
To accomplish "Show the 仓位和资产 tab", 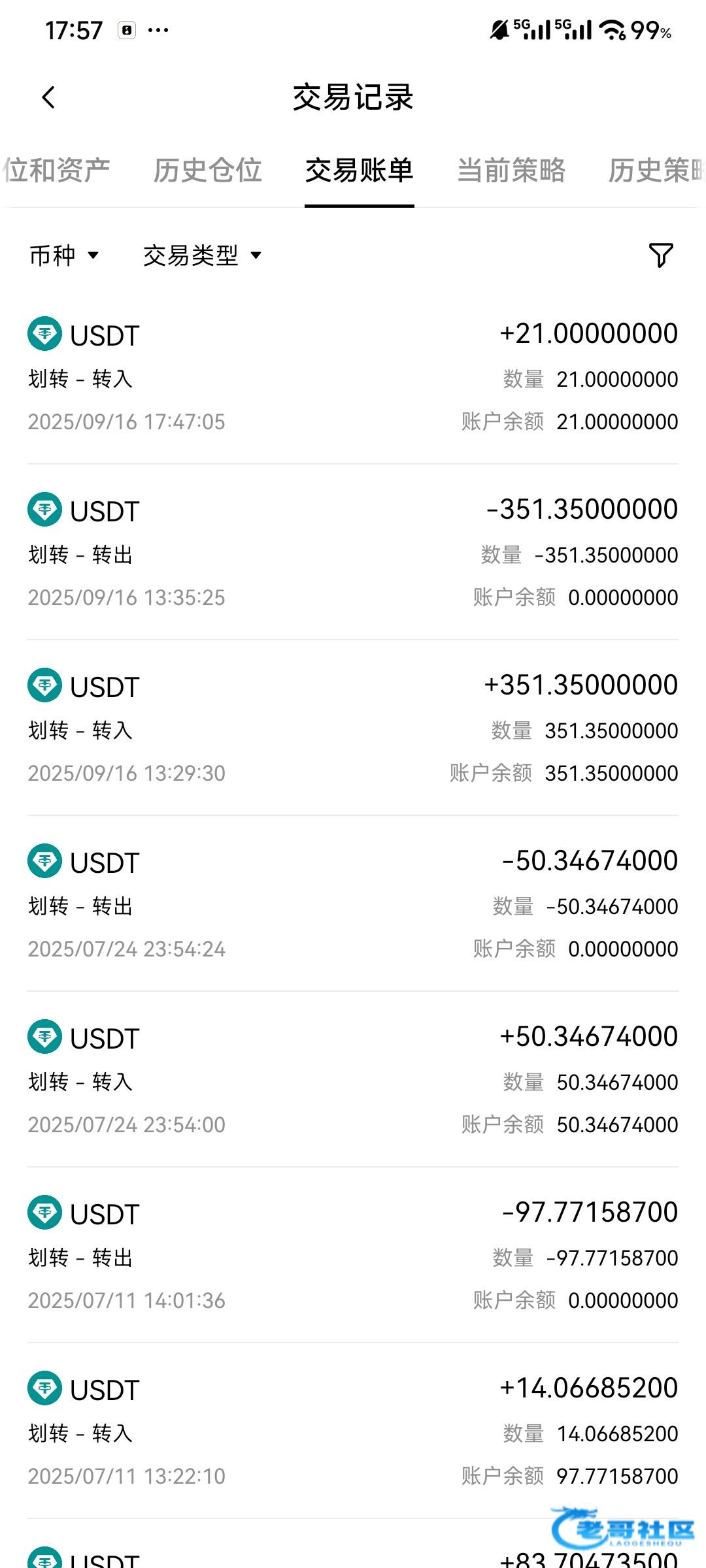I will 56,171.
